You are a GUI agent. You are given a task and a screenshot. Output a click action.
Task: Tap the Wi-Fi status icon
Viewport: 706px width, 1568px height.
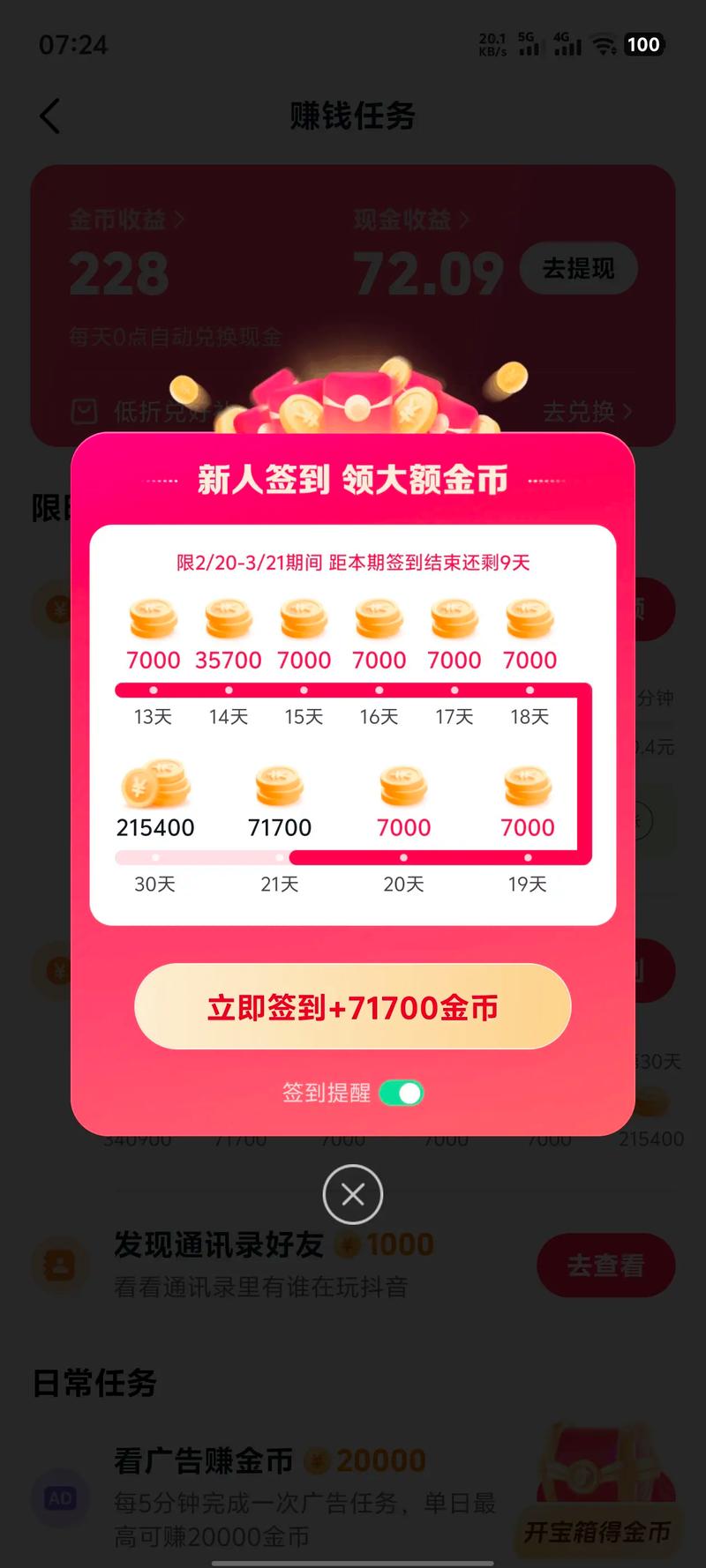click(x=605, y=44)
